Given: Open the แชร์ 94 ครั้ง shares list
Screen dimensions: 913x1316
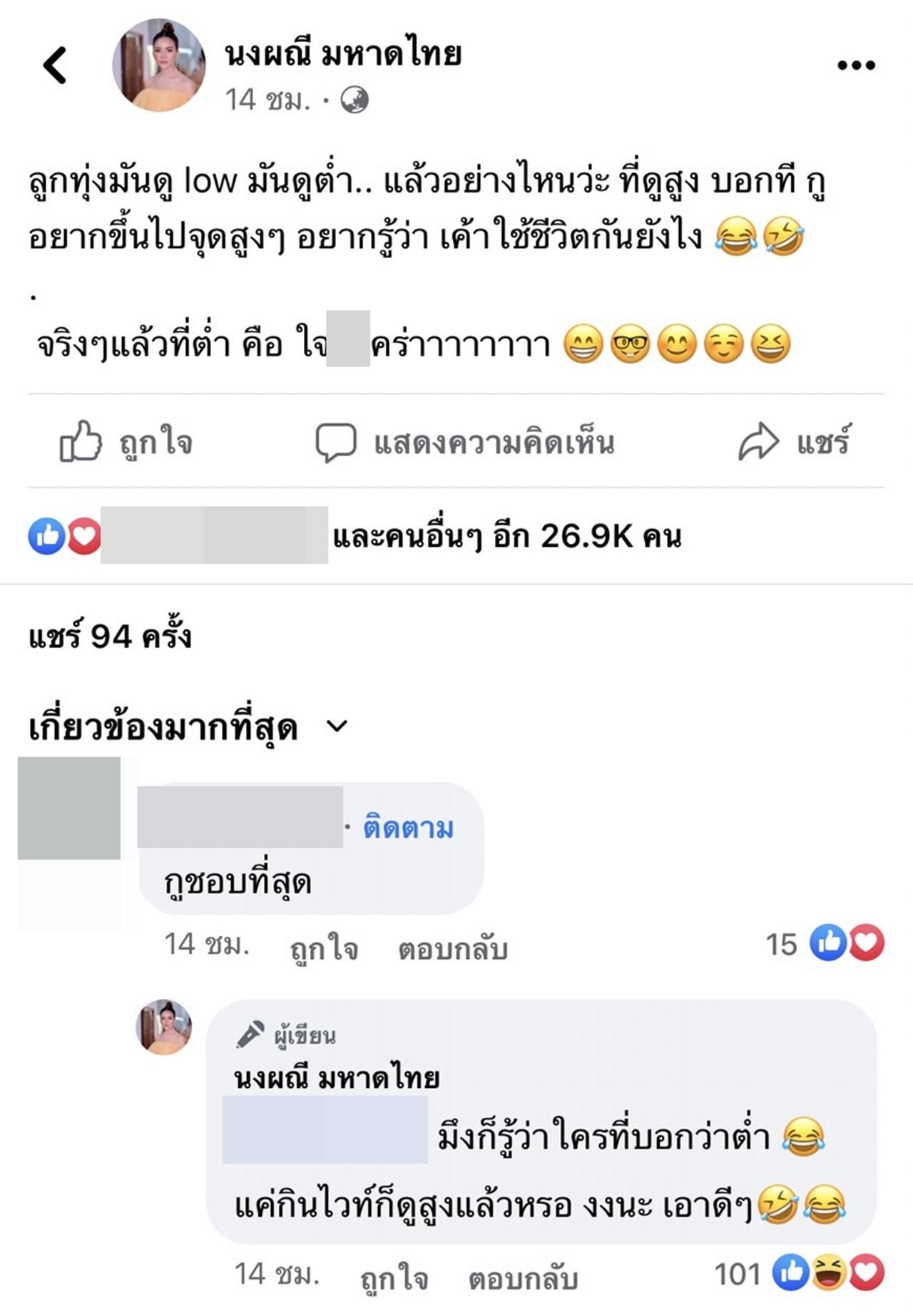Looking at the screenshot, I should (110, 636).
